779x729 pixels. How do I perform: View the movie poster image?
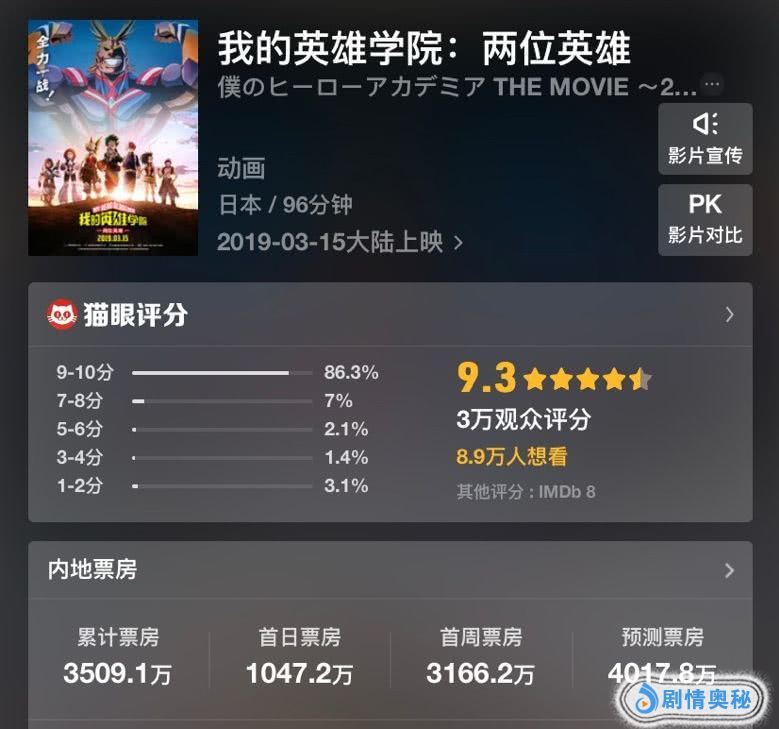pos(113,138)
